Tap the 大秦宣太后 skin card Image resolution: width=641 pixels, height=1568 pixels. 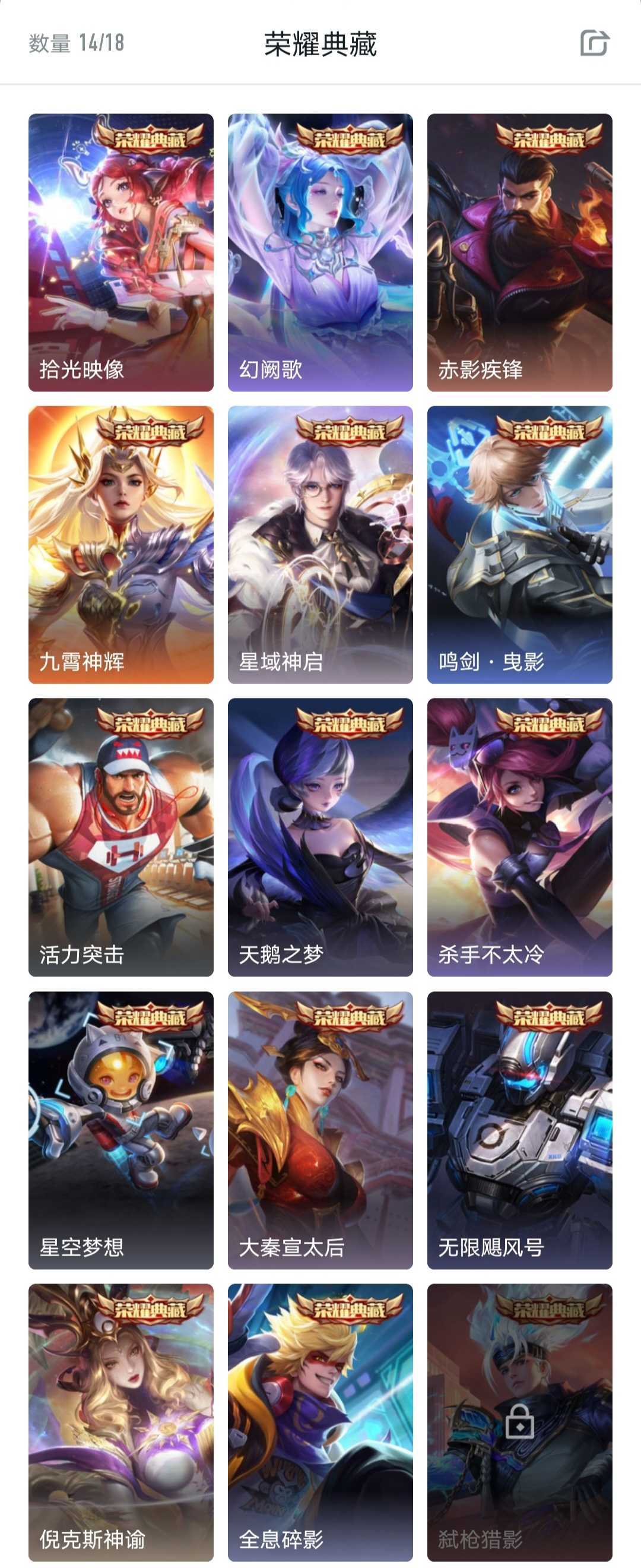320,1130
